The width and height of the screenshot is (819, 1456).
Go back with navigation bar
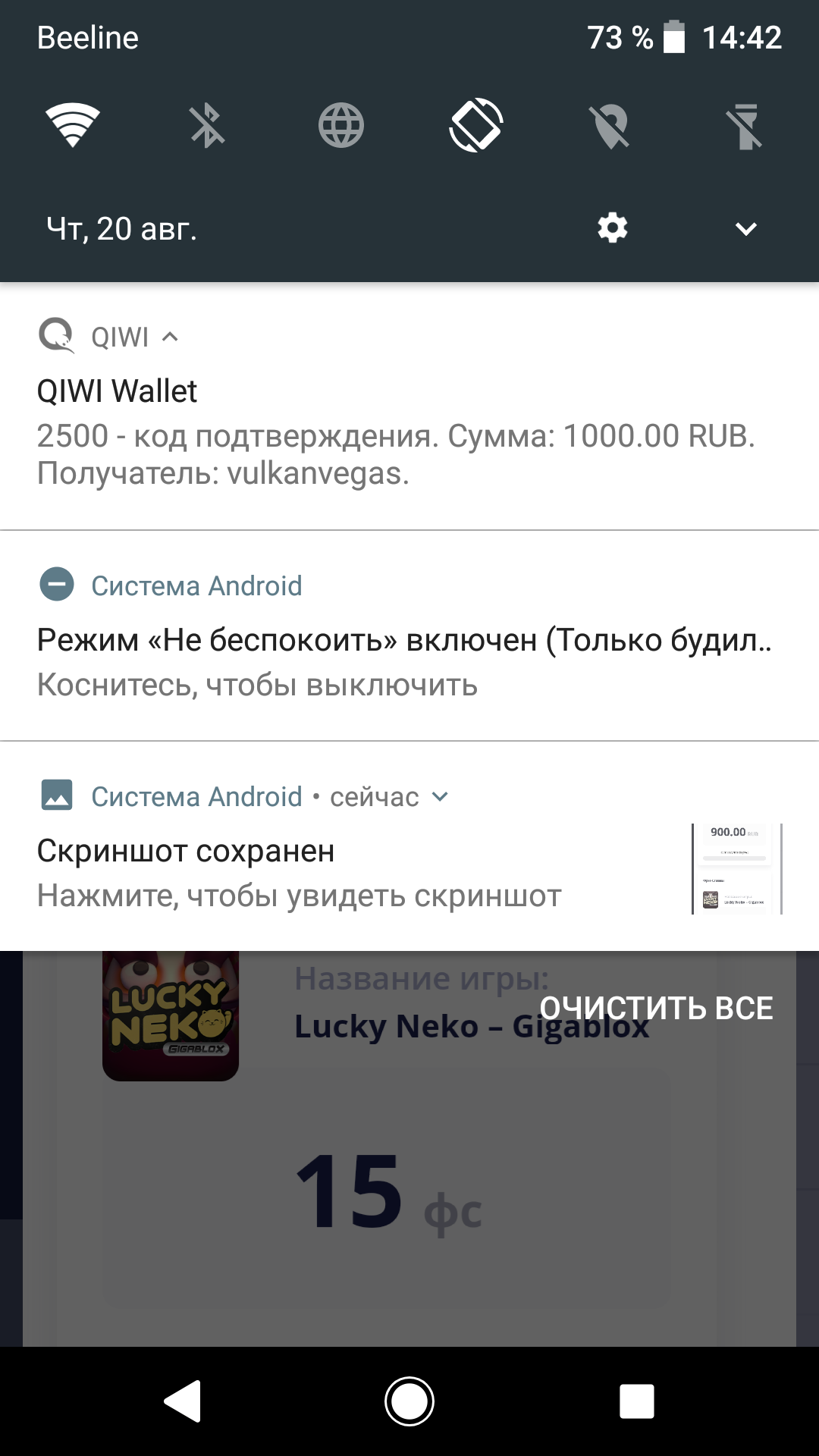(x=182, y=1401)
